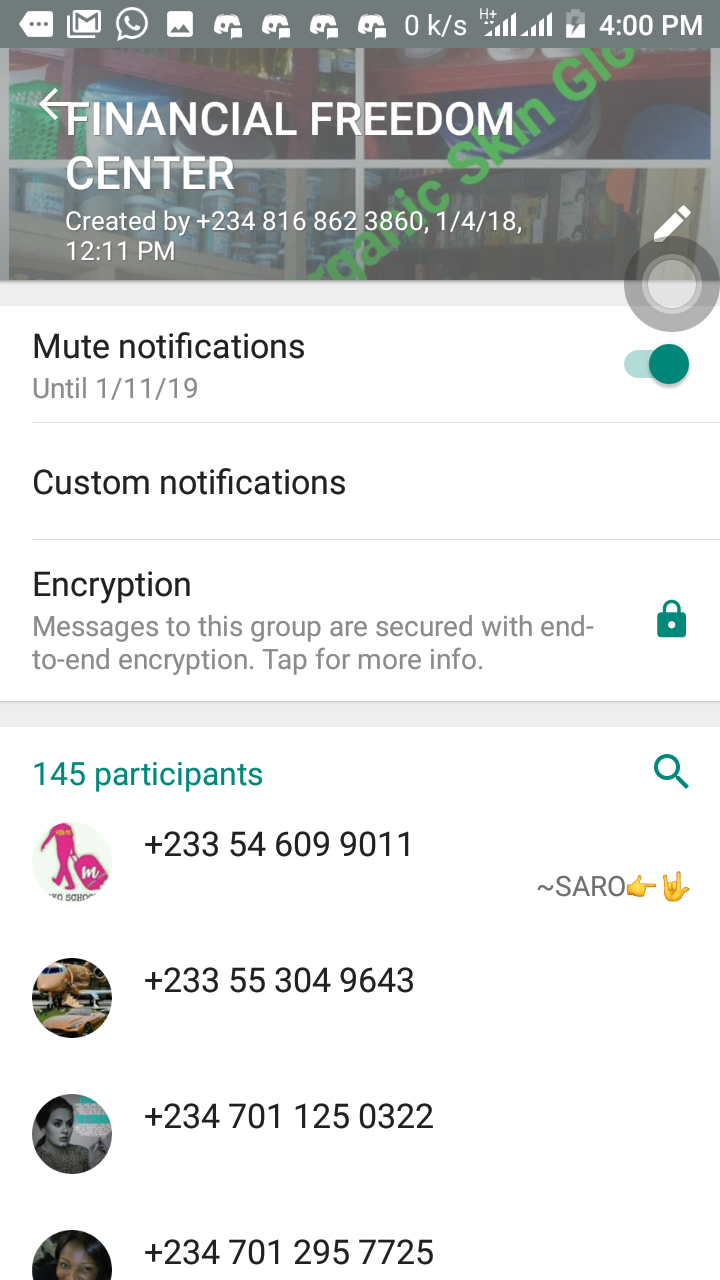
Task: Go back from group info
Action: [54, 105]
